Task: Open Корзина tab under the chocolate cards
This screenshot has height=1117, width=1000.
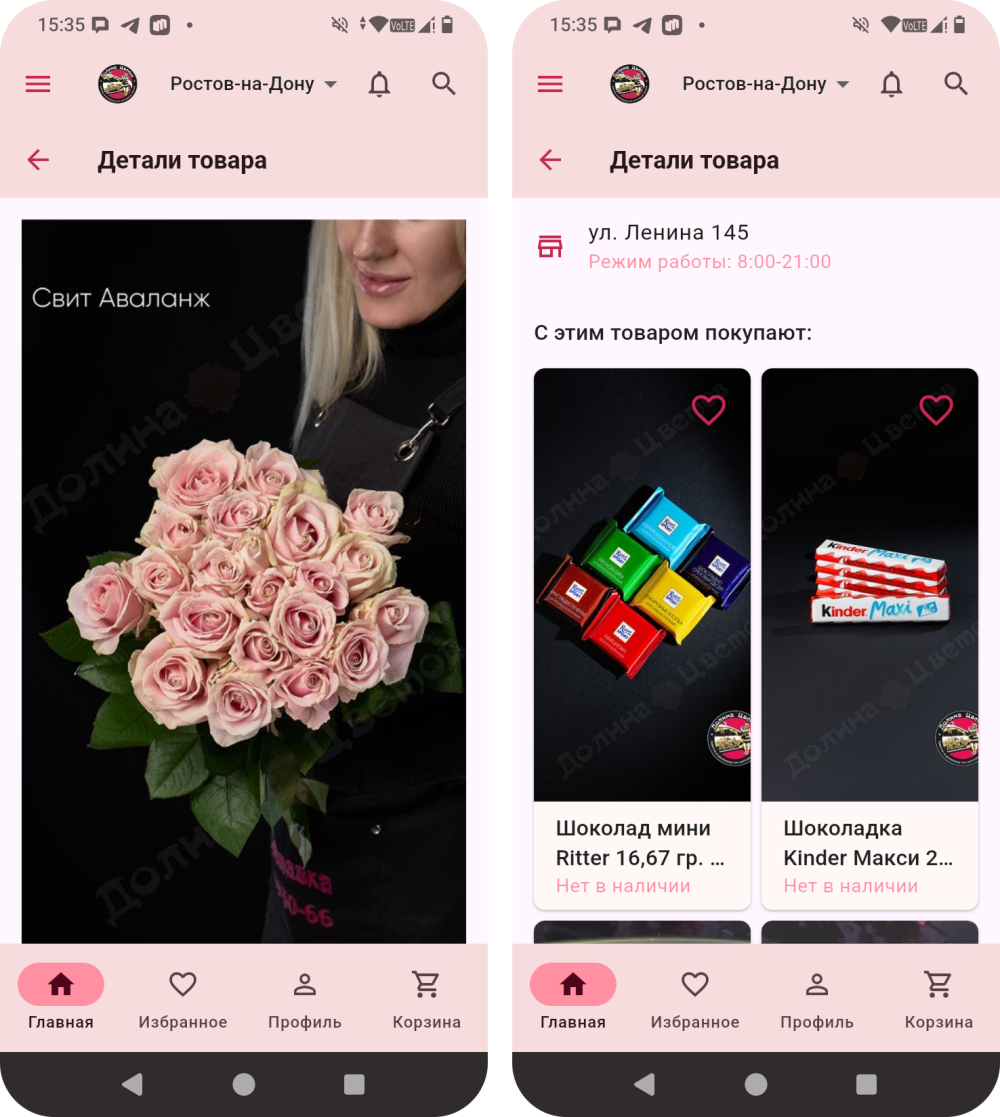Action: point(938,999)
